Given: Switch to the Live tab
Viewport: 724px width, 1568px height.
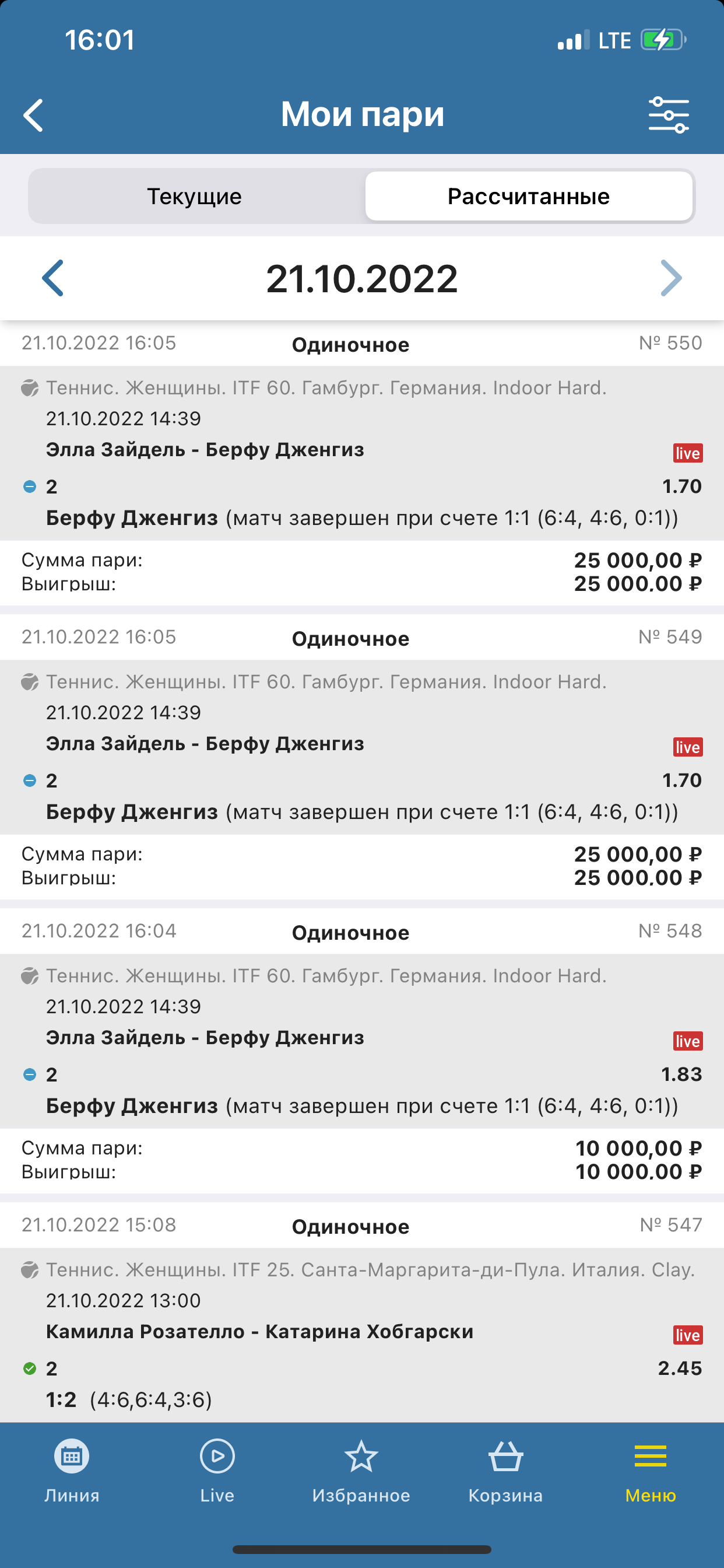Looking at the screenshot, I should (x=217, y=1471).
